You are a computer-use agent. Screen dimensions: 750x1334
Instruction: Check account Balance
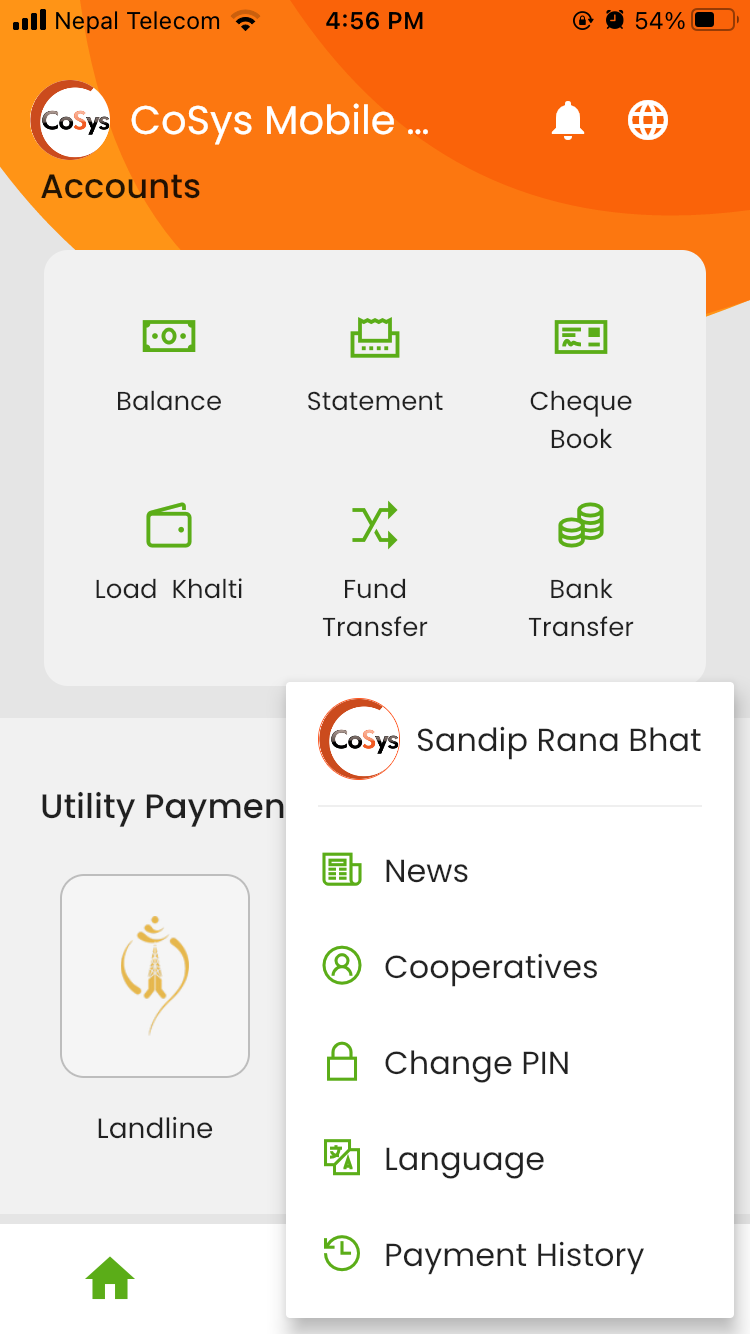(x=169, y=364)
